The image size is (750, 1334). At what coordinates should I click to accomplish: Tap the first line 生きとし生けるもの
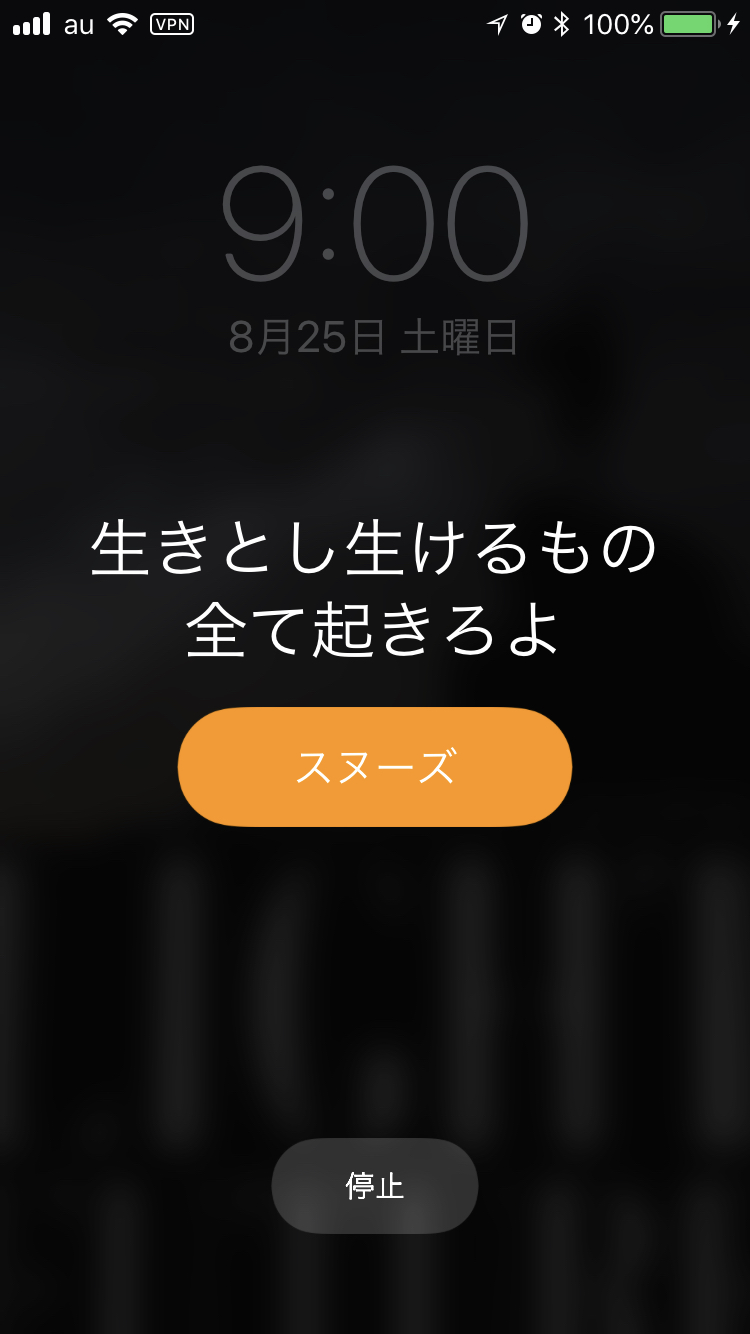tap(375, 548)
